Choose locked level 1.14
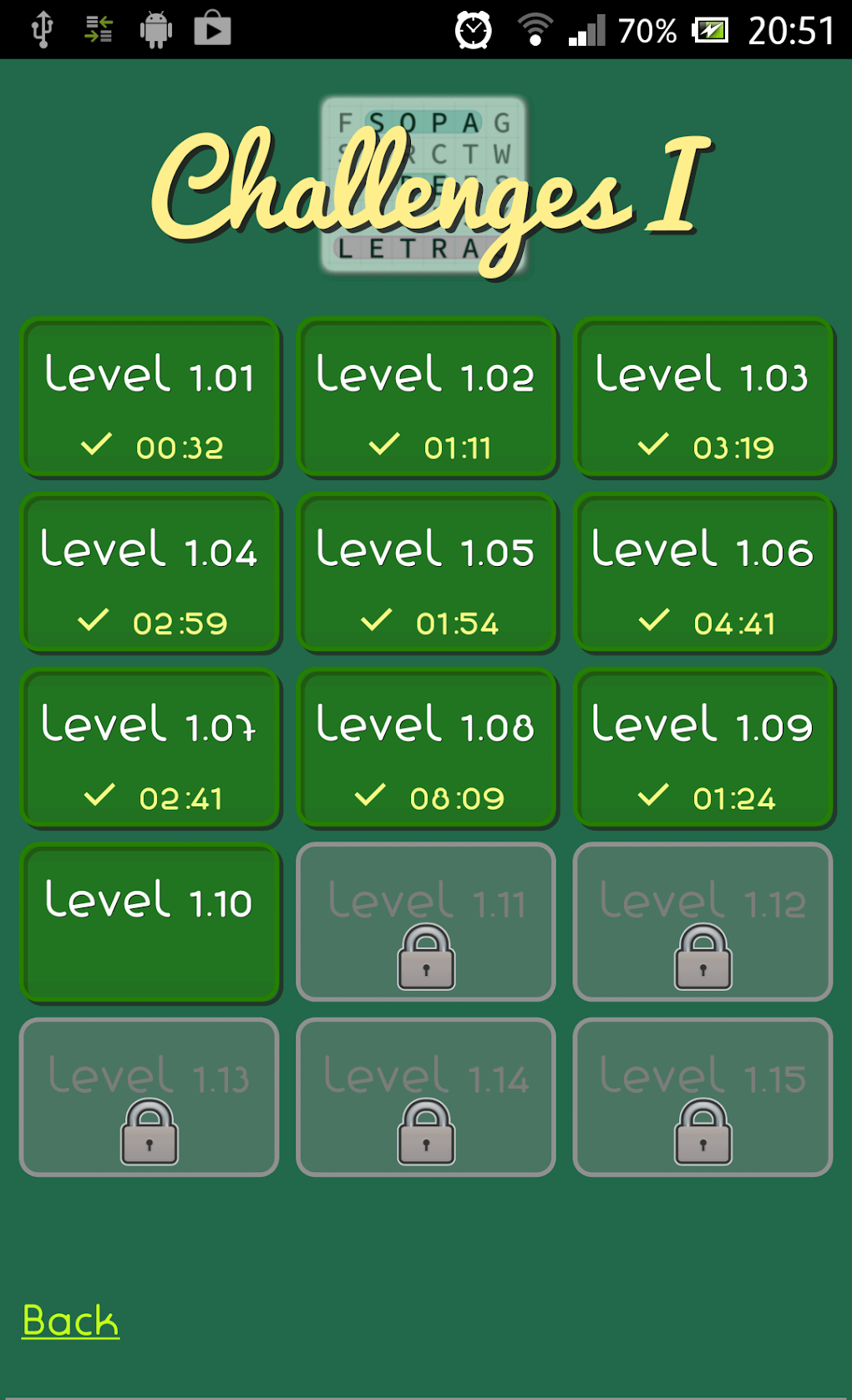The height and width of the screenshot is (1400, 852). pyautogui.click(x=426, y=1097)
